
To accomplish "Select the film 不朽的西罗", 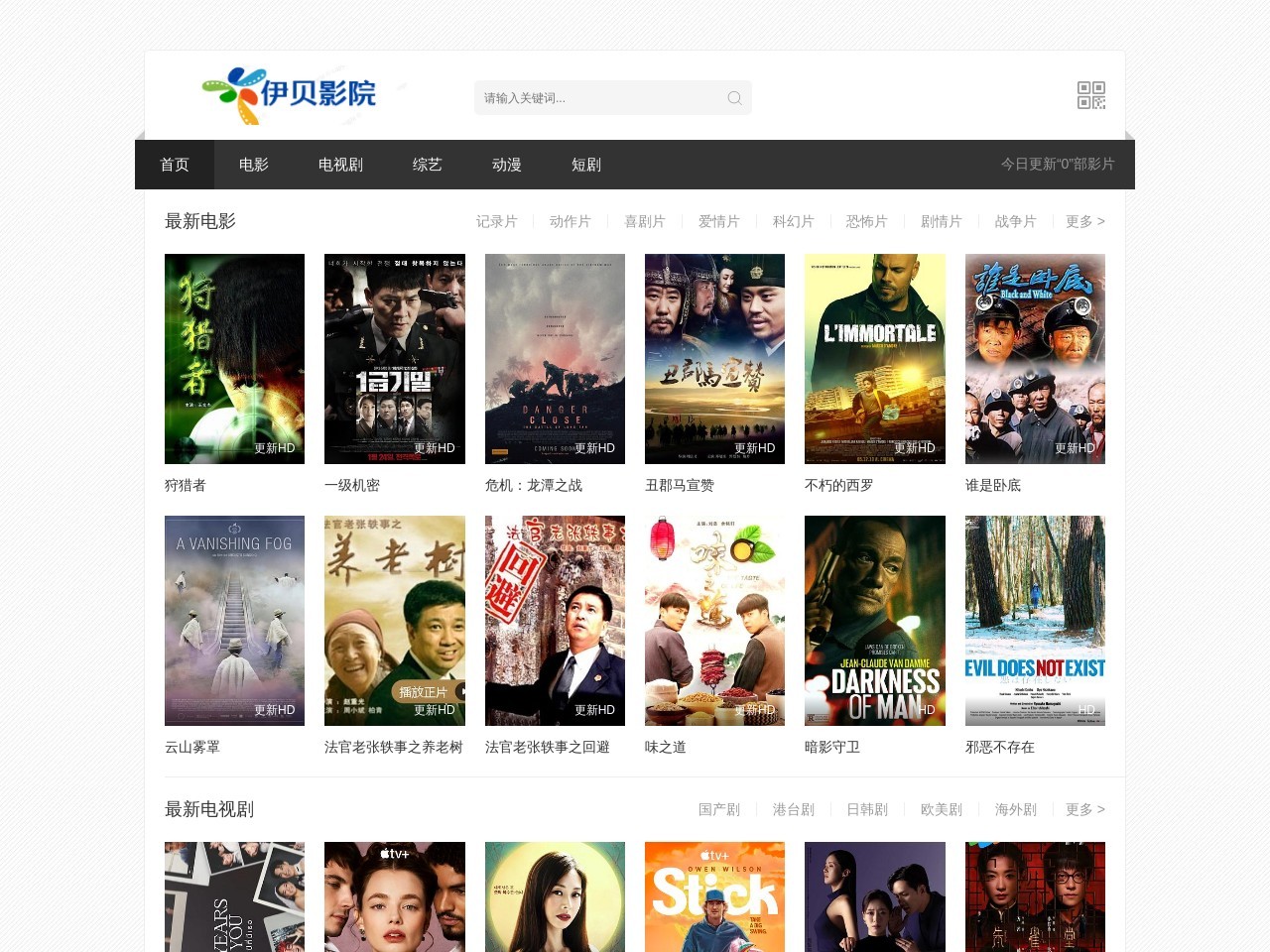I will click(x=874, y=359).
